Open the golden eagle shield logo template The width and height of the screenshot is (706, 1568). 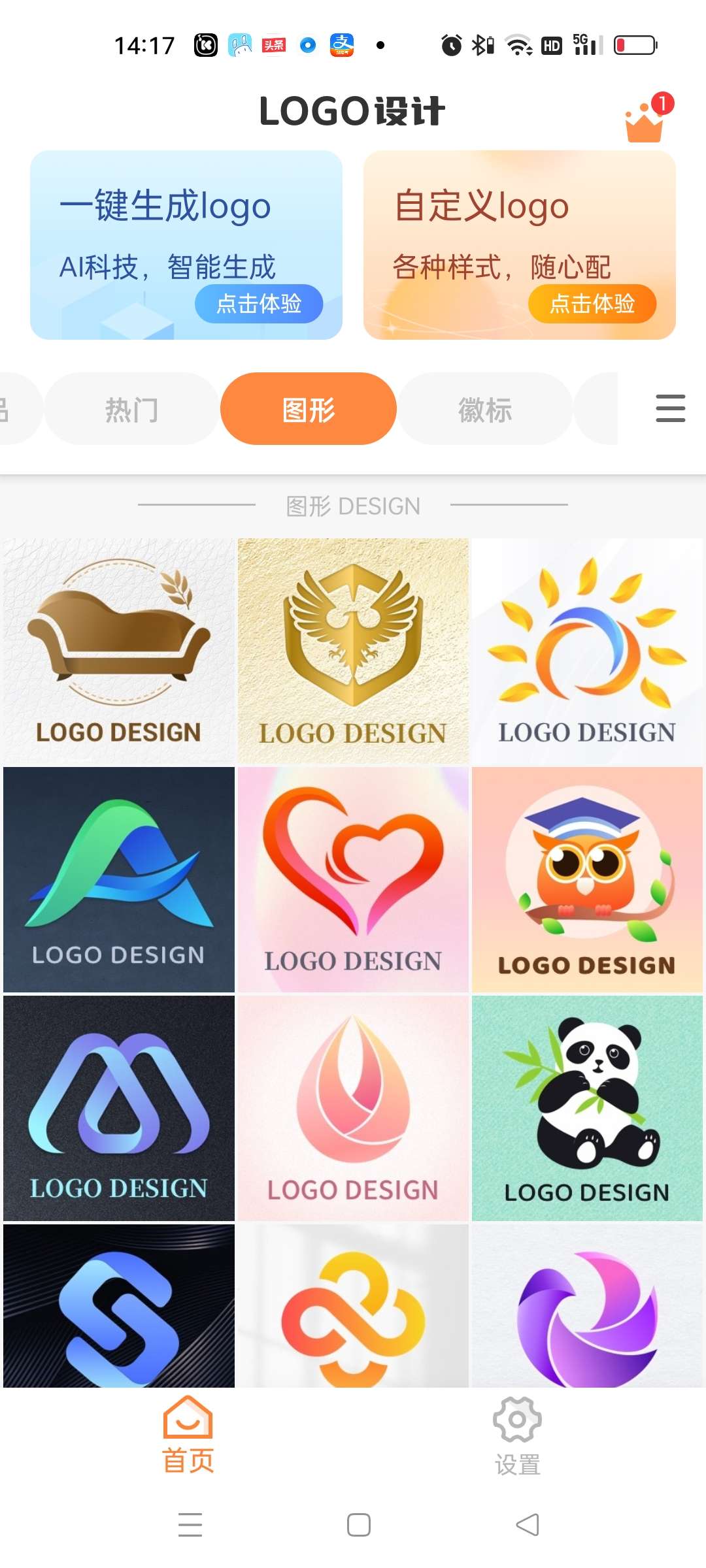click(x=353, y=651)
